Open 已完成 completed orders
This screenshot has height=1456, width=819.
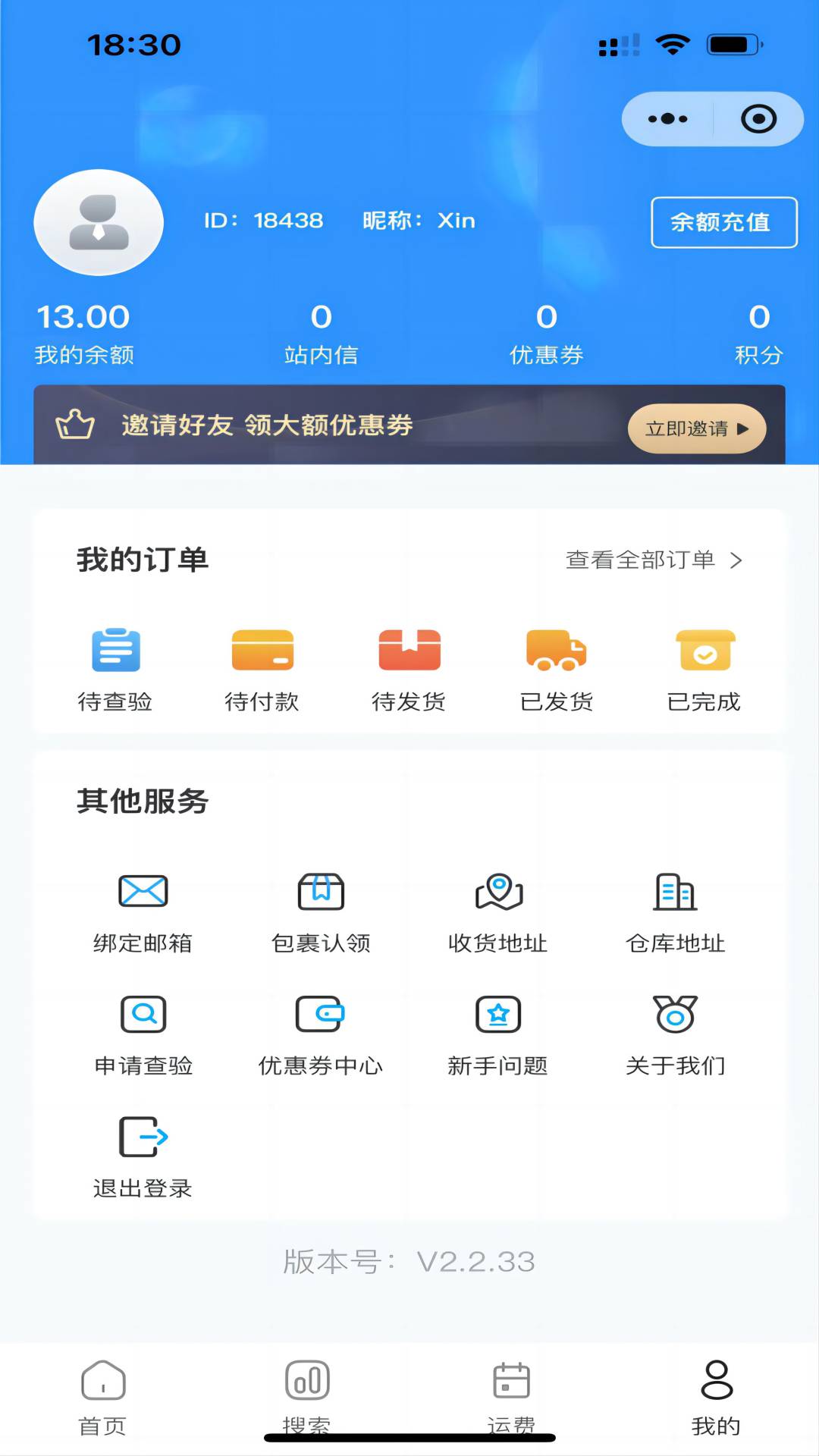(x=704, y=669)
